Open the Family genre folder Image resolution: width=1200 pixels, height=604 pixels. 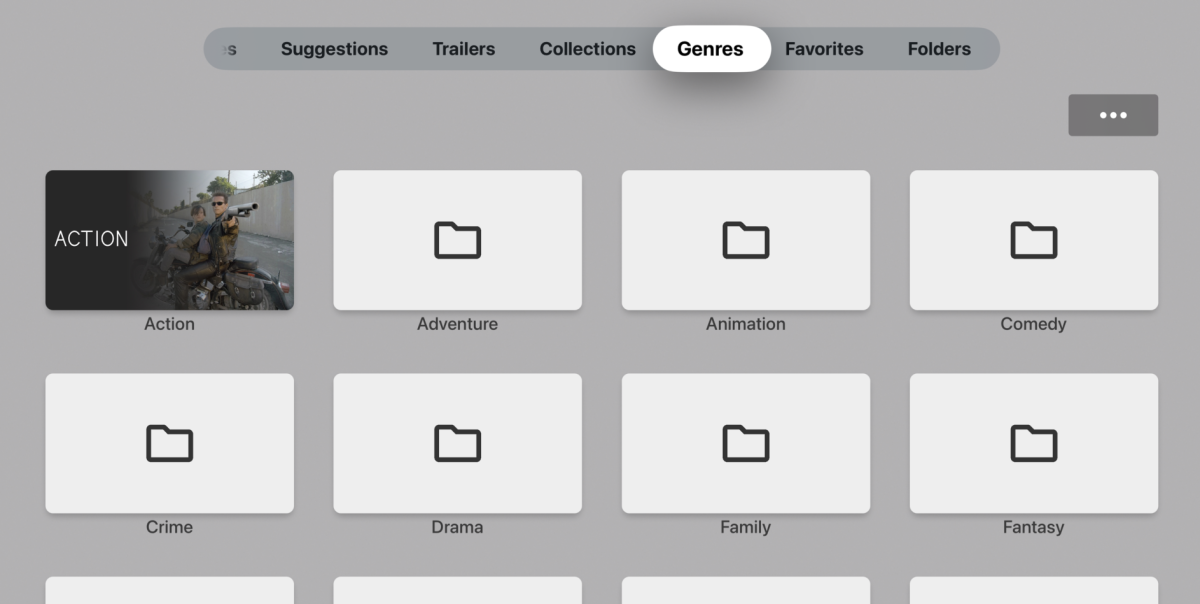click(745, 443)
